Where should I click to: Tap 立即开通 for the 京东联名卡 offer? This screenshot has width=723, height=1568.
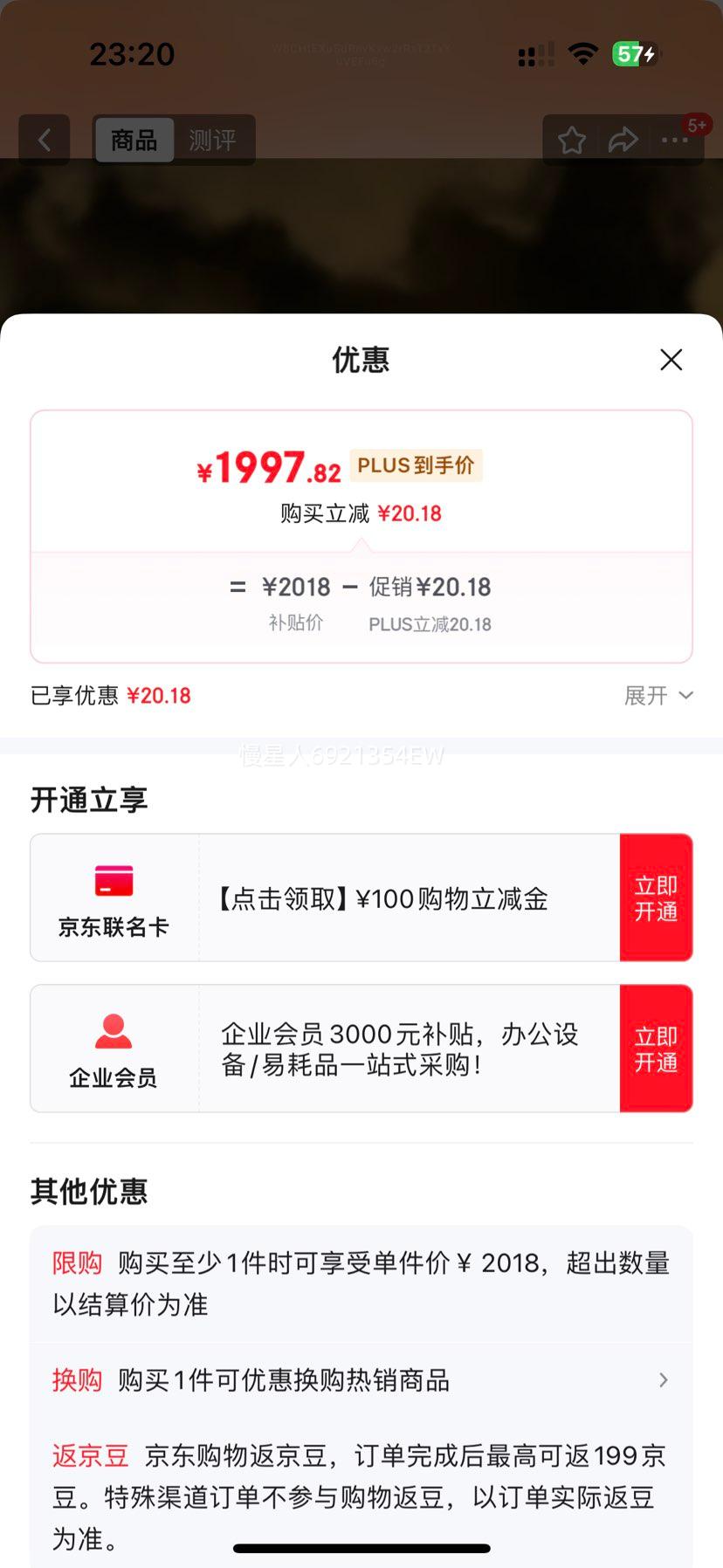coord(656,897)
